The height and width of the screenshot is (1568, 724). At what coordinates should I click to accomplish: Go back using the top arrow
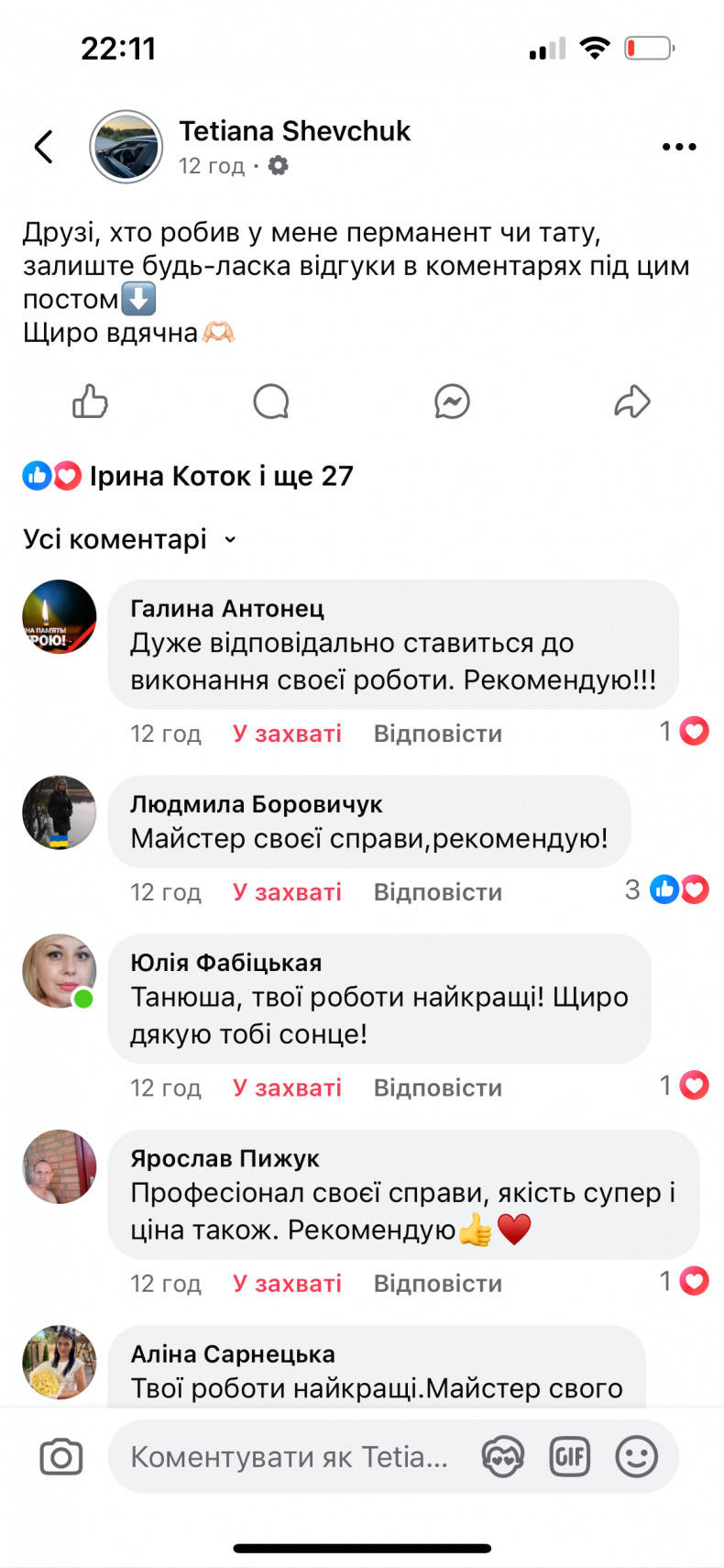(43, 147)
